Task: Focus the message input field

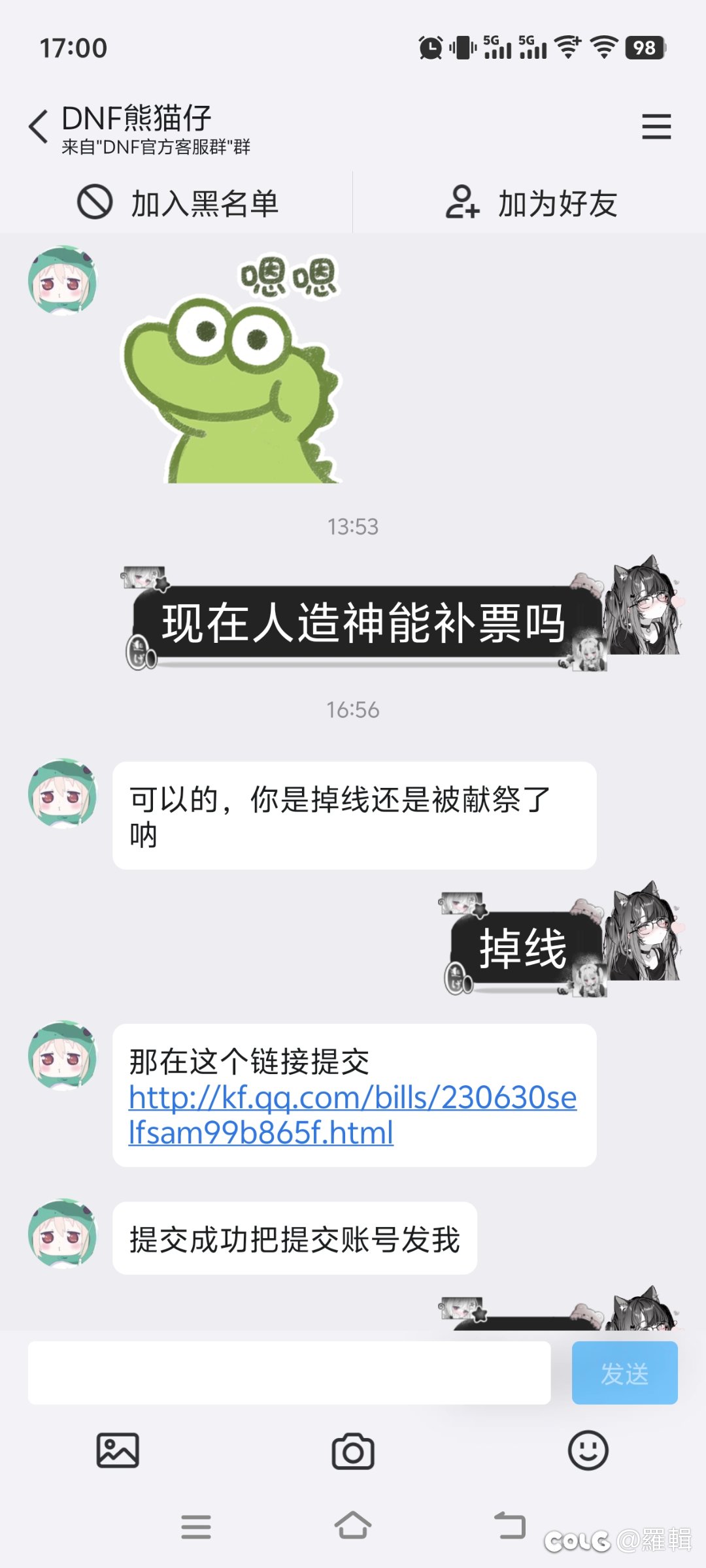Action: [289, 1372]
